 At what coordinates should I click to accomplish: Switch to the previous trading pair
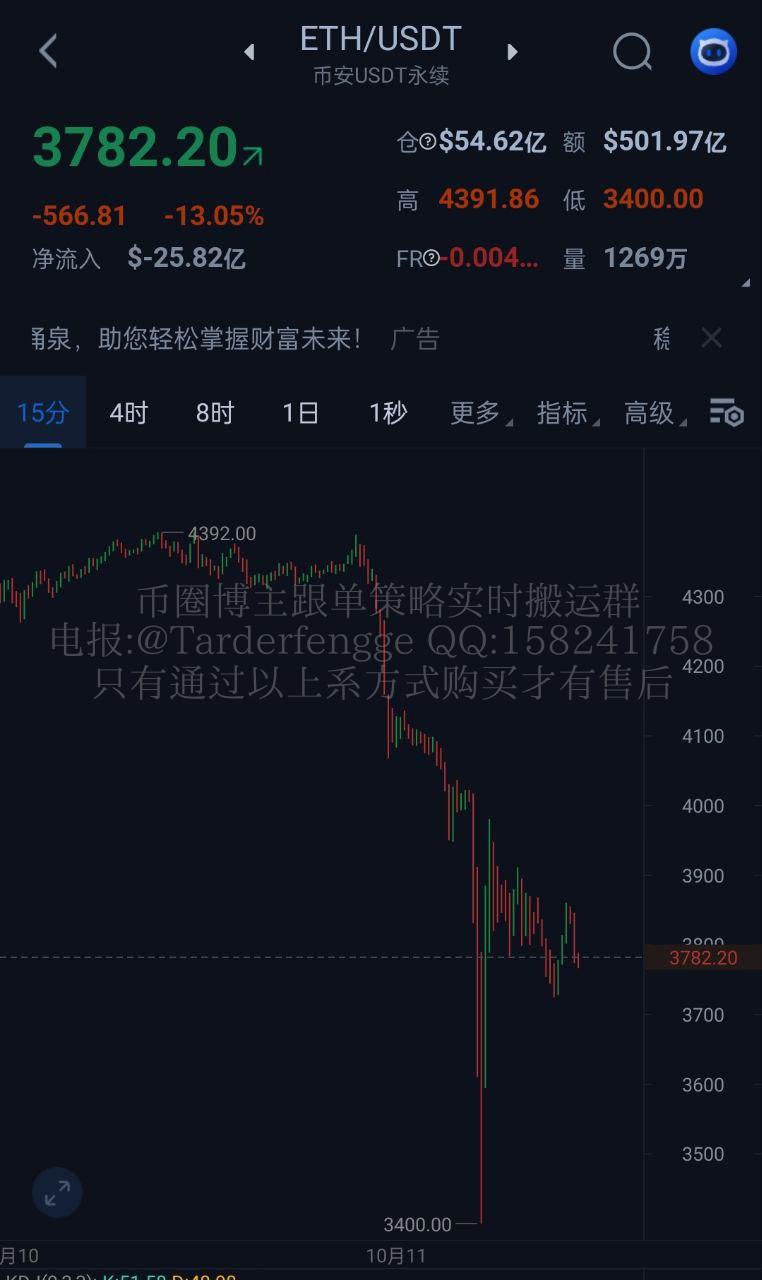click(249, 52)
